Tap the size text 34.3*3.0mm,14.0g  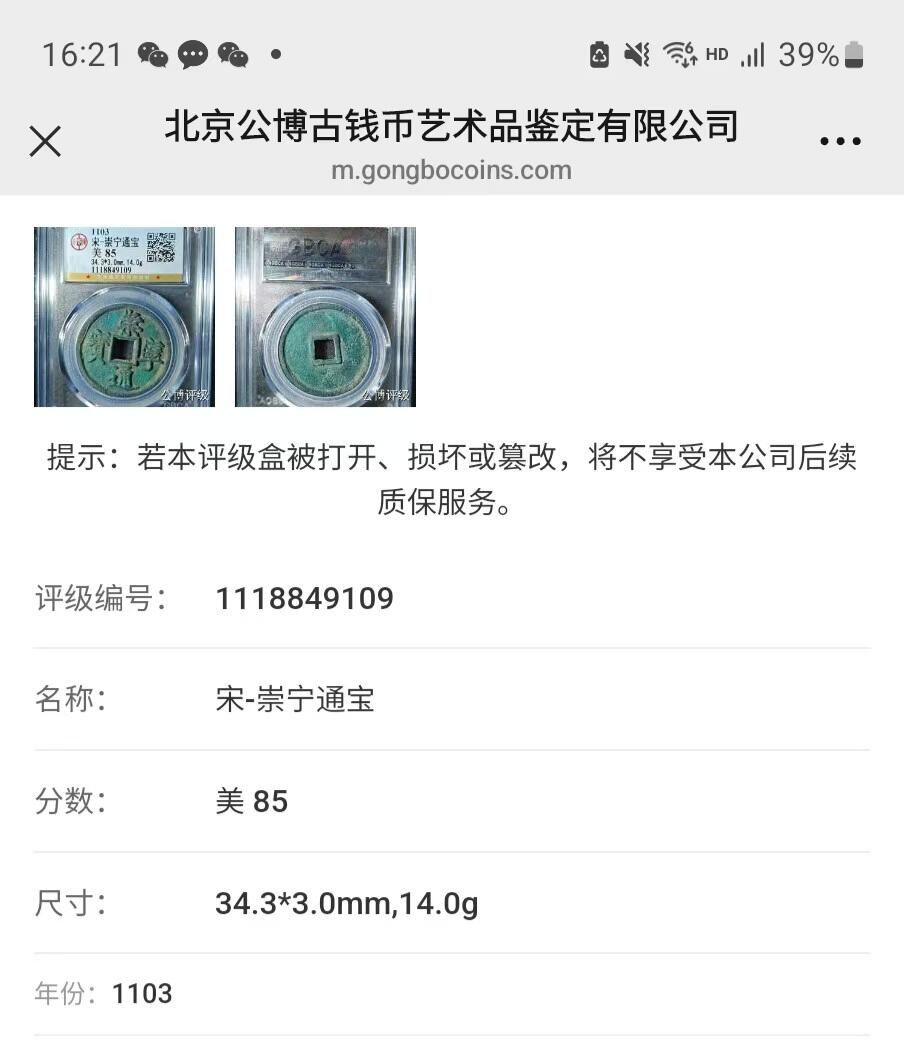(x=347, y=902)
